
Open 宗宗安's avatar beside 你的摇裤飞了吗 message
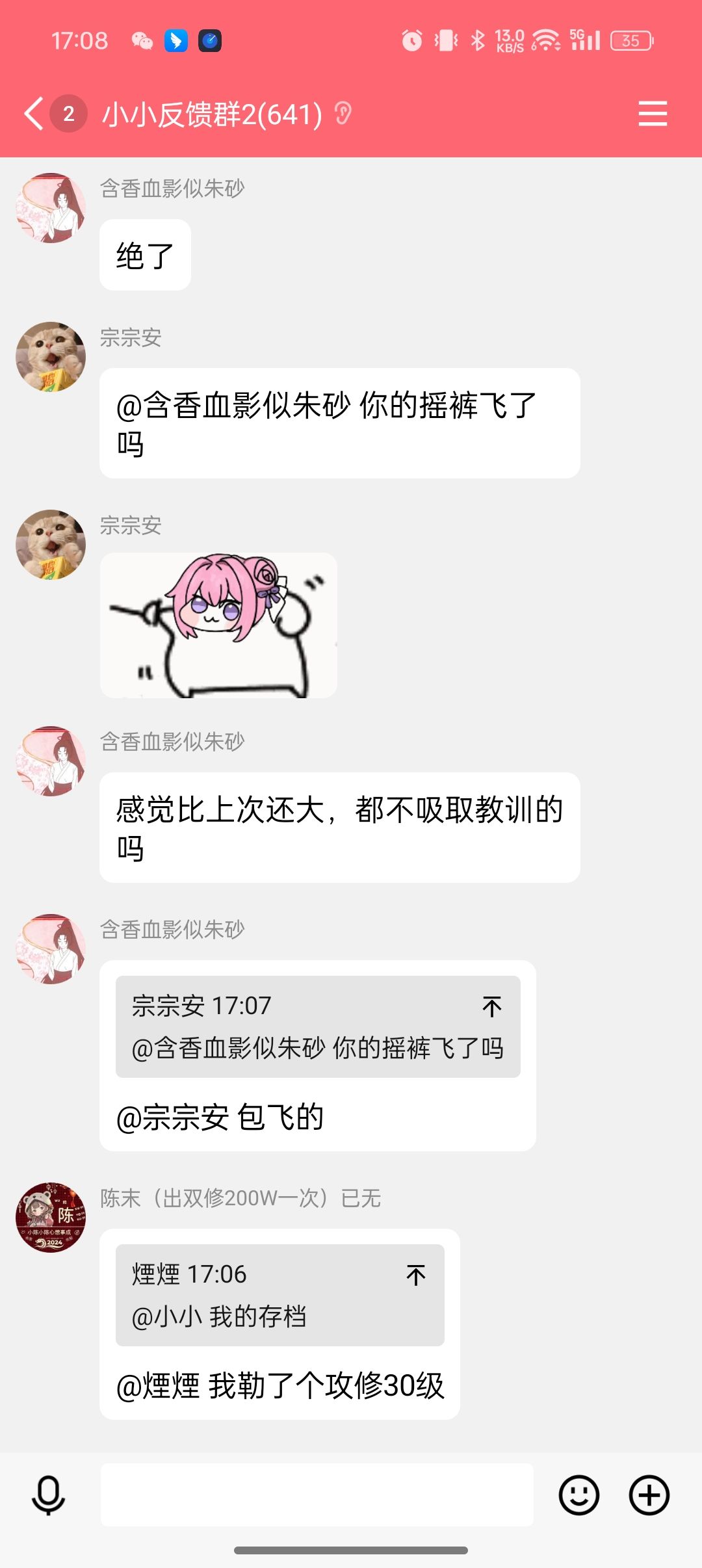[x=51, y=357]
